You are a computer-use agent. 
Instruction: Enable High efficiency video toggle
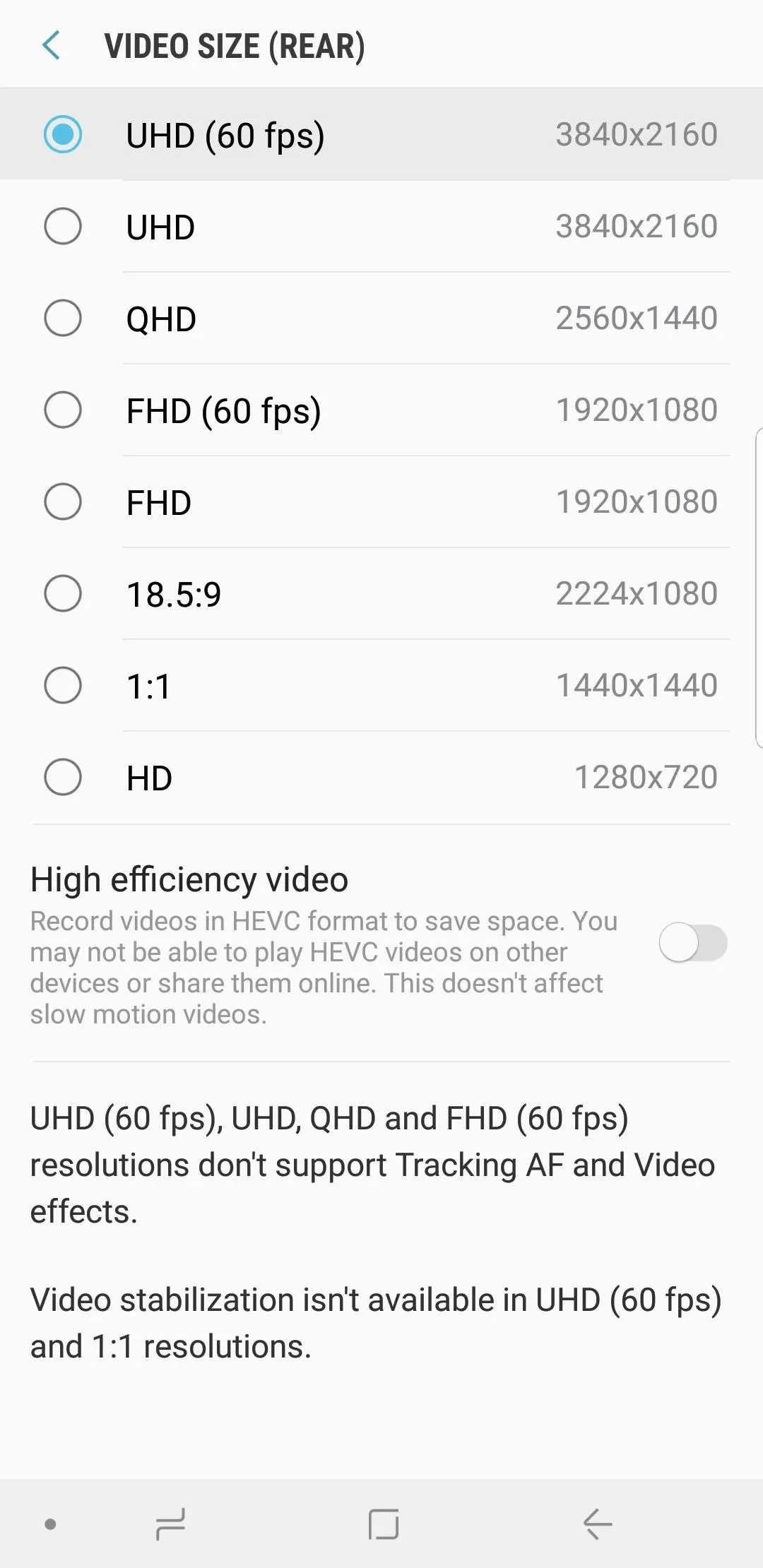pos(693,943)
